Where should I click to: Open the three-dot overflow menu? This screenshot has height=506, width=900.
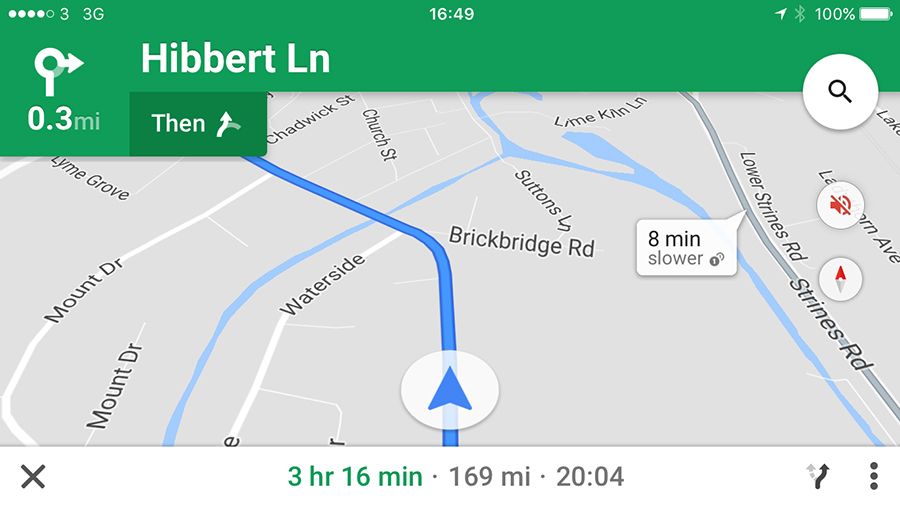point(874,476)
